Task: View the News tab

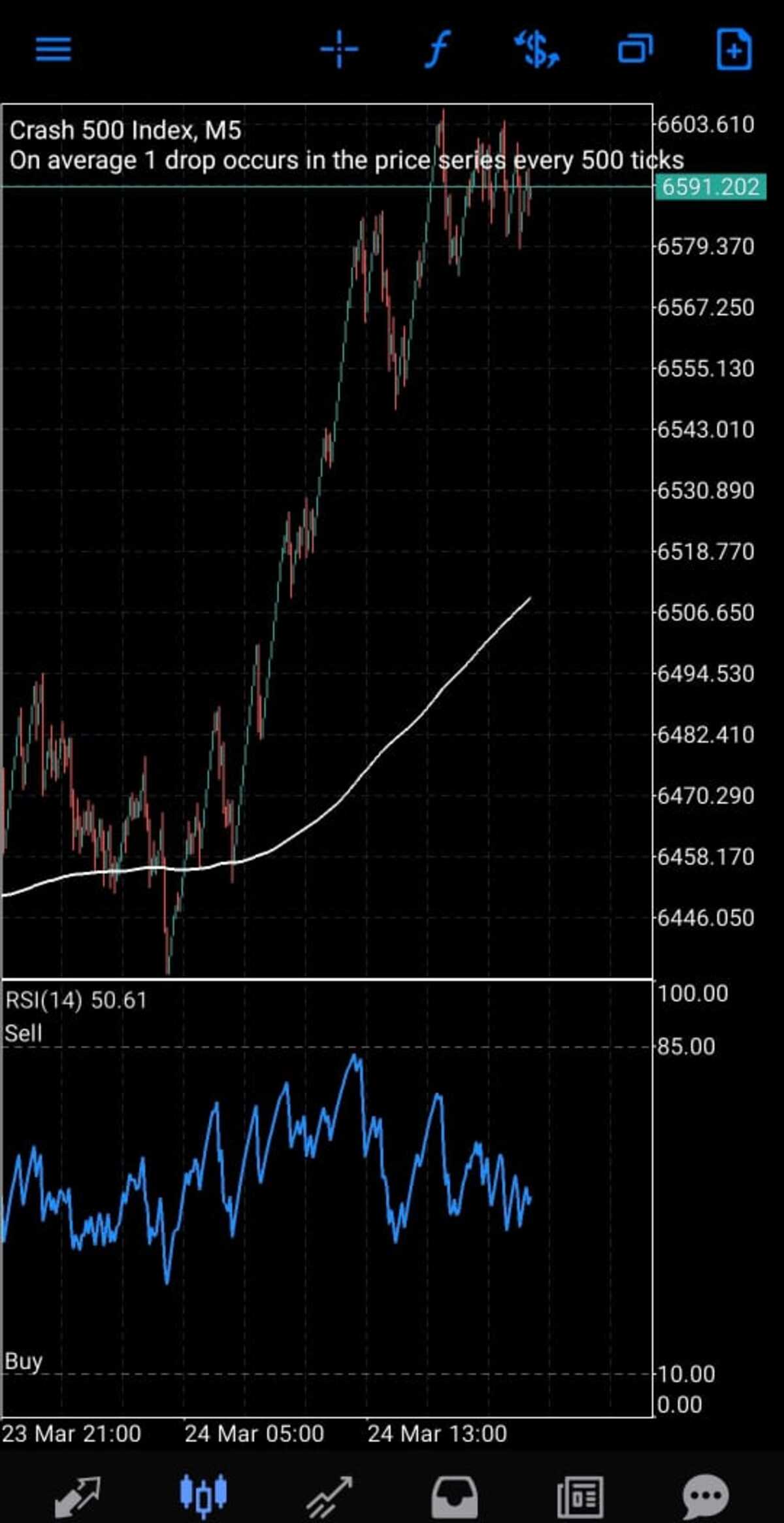Action: [x=580, y=1496]
